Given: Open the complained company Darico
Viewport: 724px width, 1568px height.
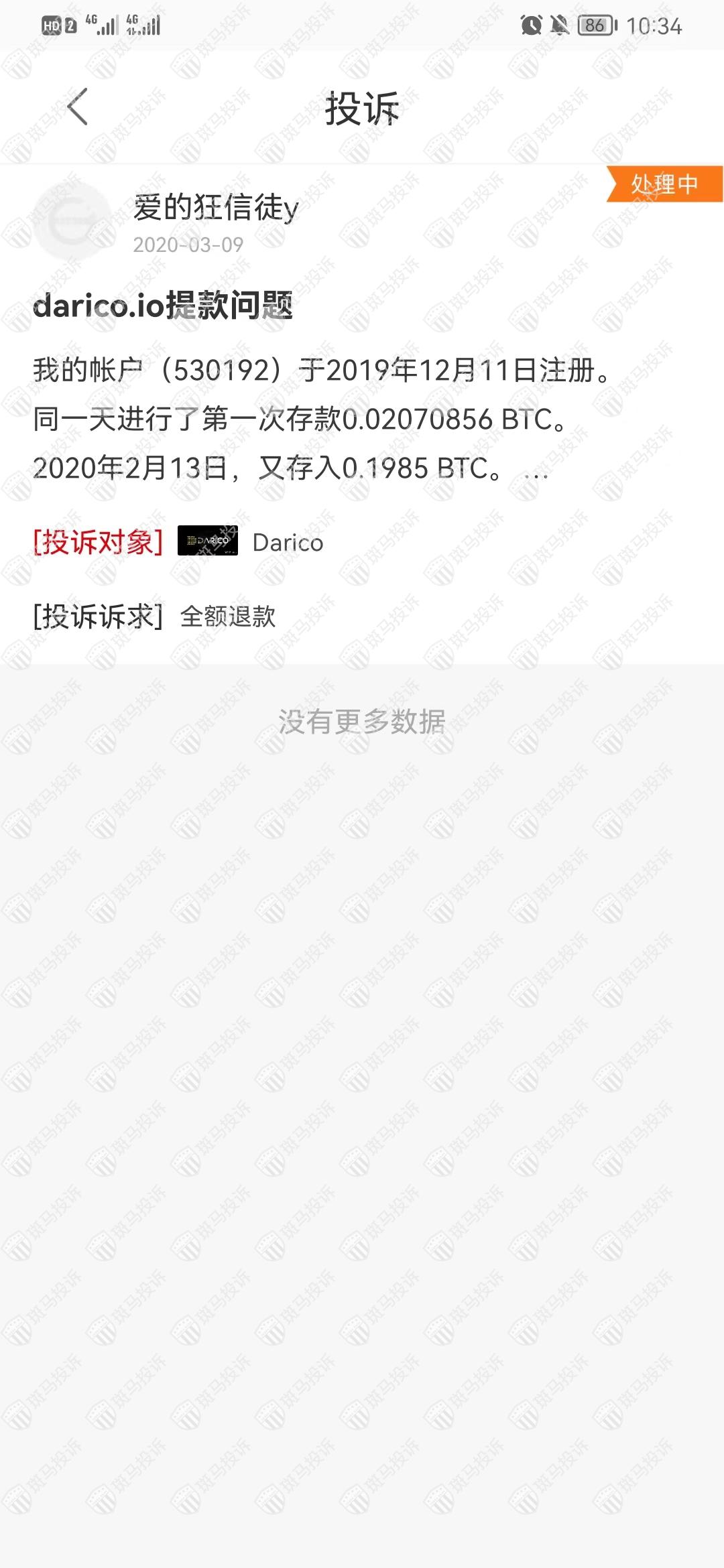Looking at the screenshot, I should [x=287, y=542].
